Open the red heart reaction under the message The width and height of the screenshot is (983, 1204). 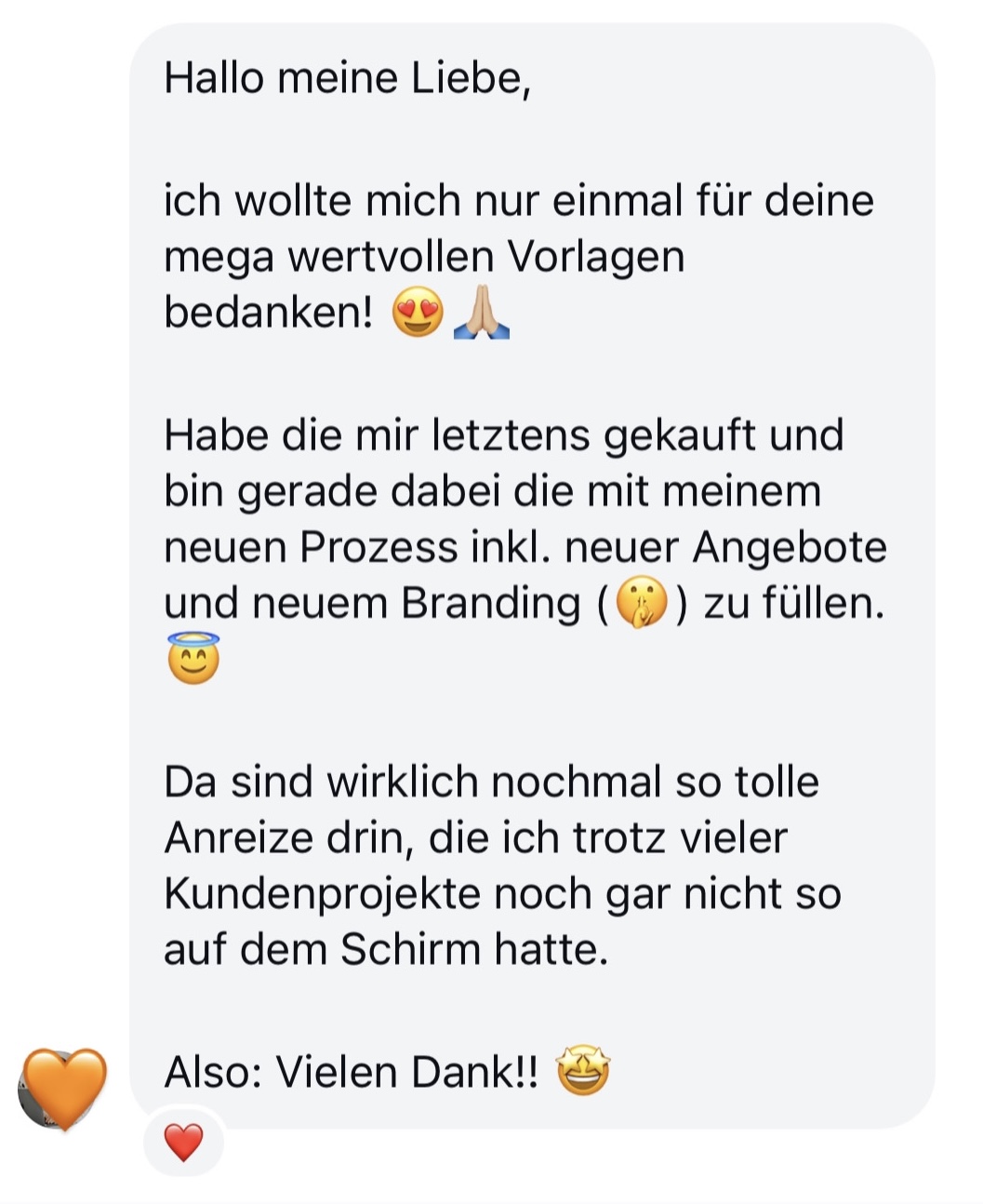183,1142
